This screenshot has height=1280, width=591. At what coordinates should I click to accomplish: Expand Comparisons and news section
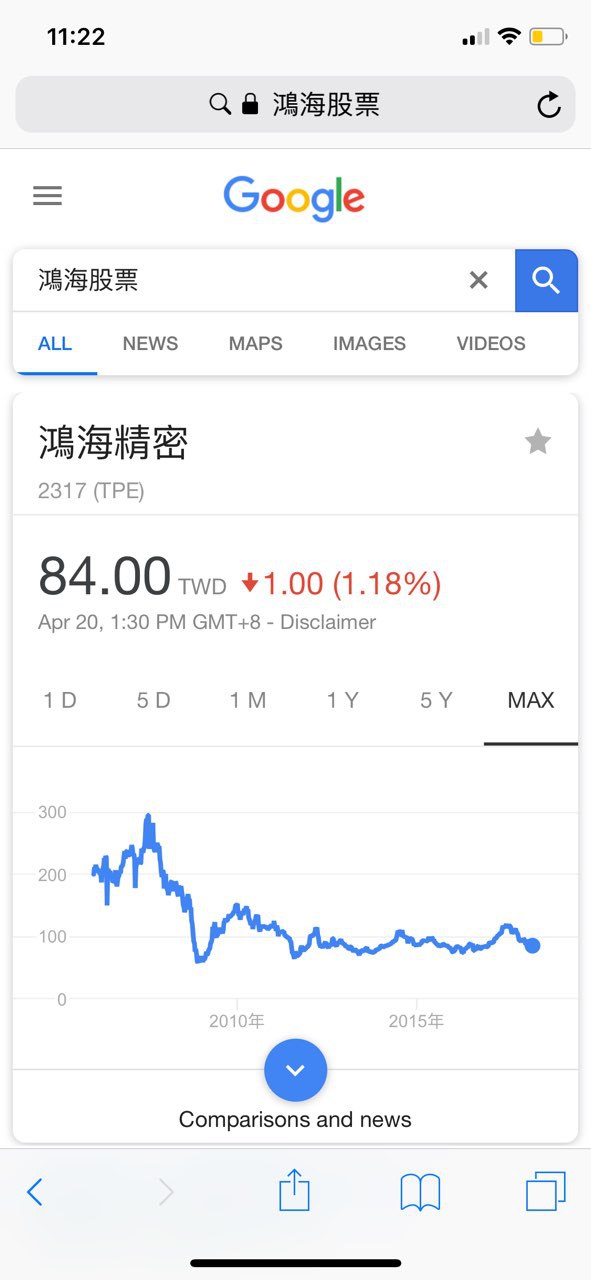[295, 1070]
